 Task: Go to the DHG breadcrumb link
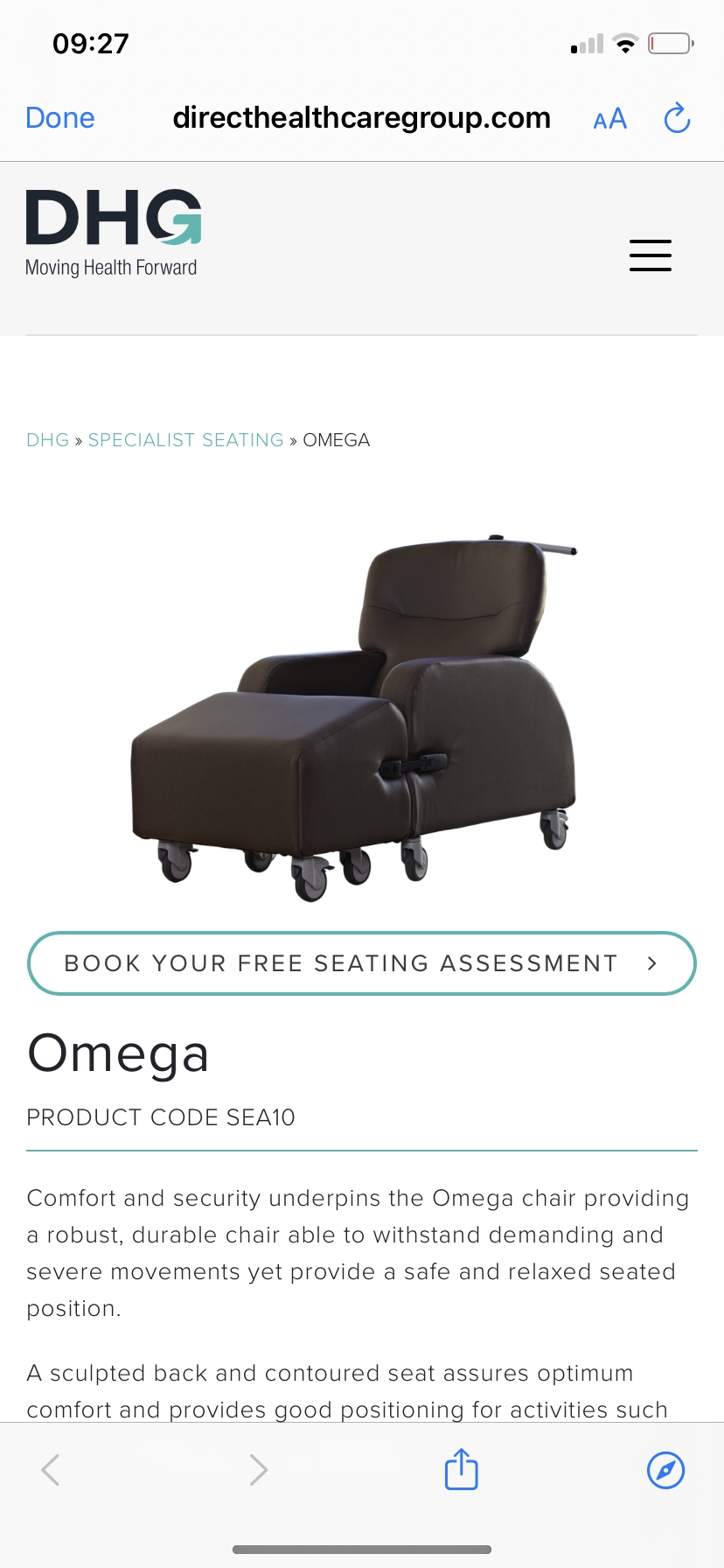pyautogui.click(x=47, y=440)
